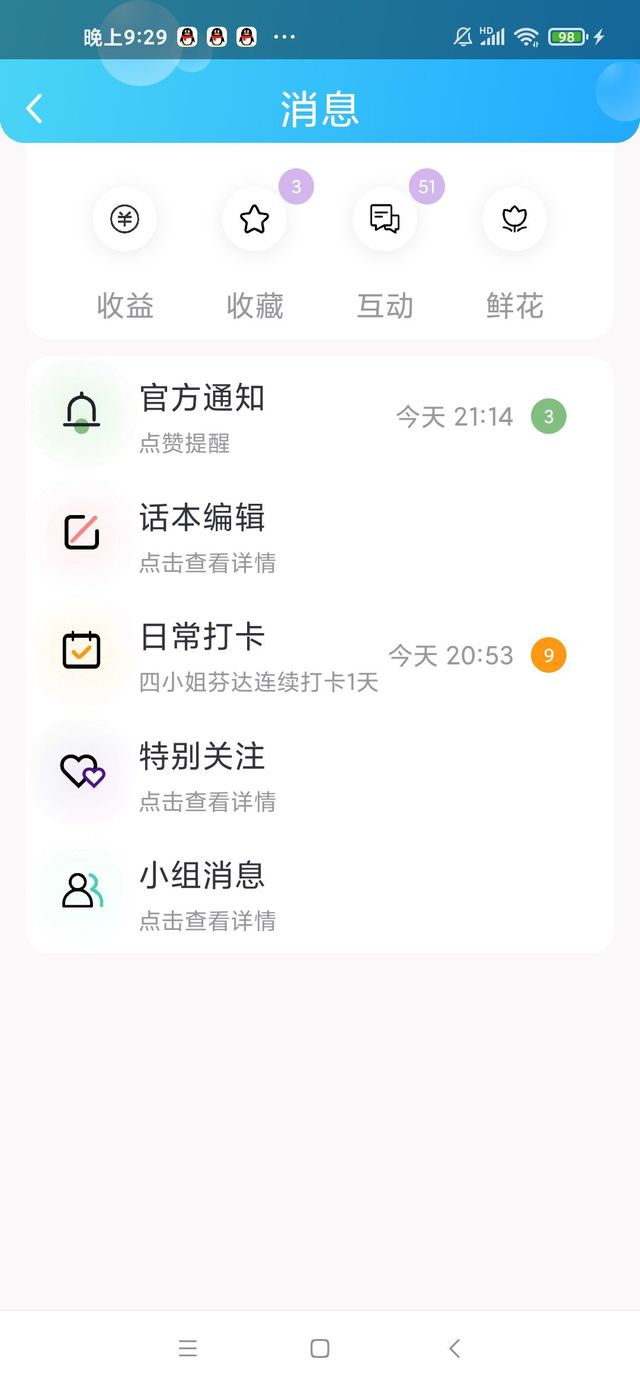Open 官方通知 official notices
640x1387 pixels.
(x=320, y=415)
